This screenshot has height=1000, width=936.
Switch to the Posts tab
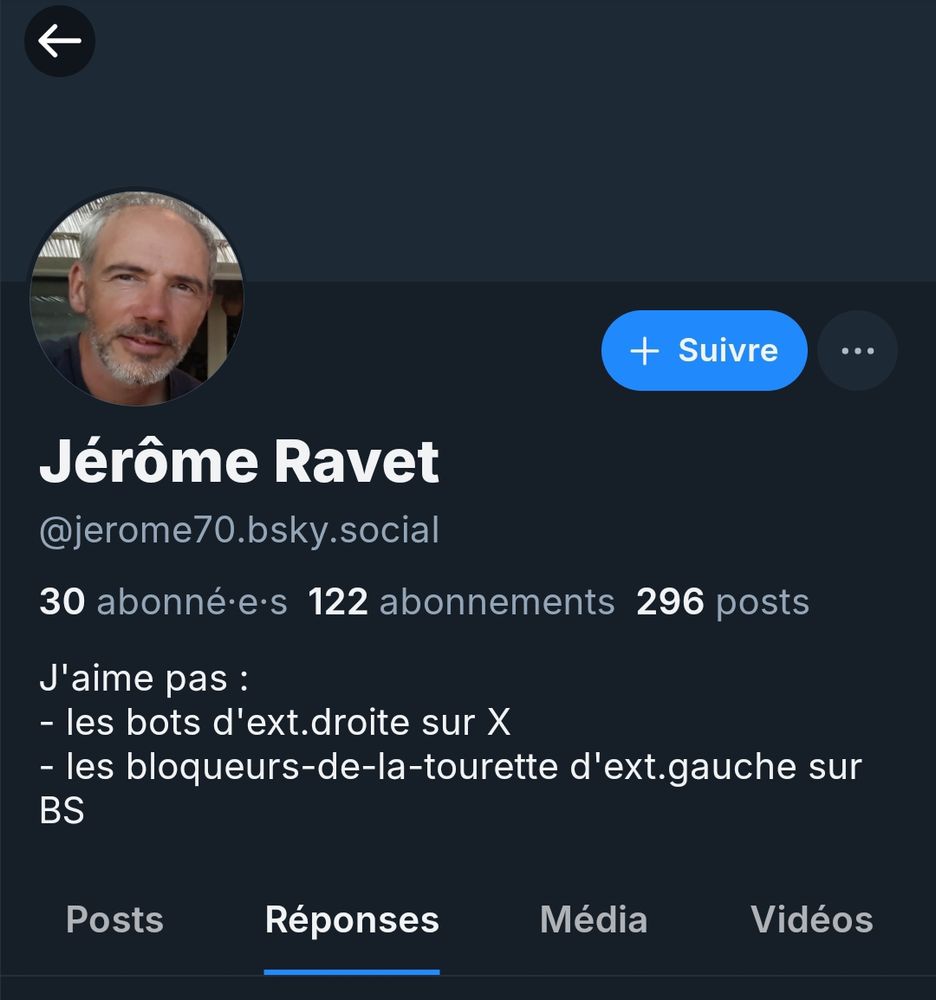[114, 919]
